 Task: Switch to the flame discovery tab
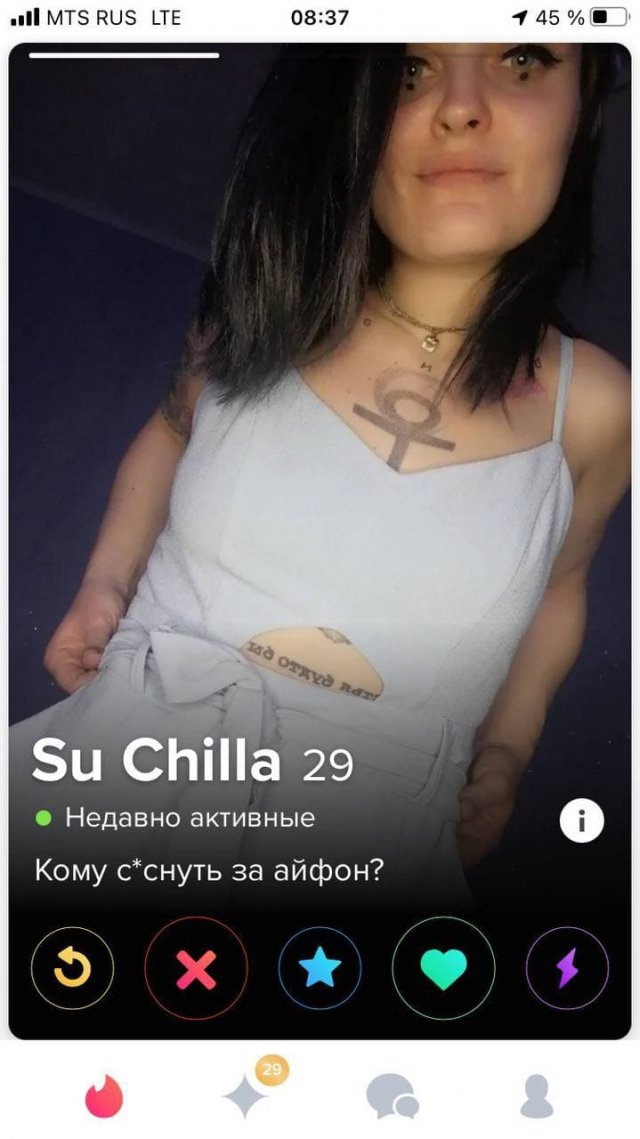[x=104, y=1097]
